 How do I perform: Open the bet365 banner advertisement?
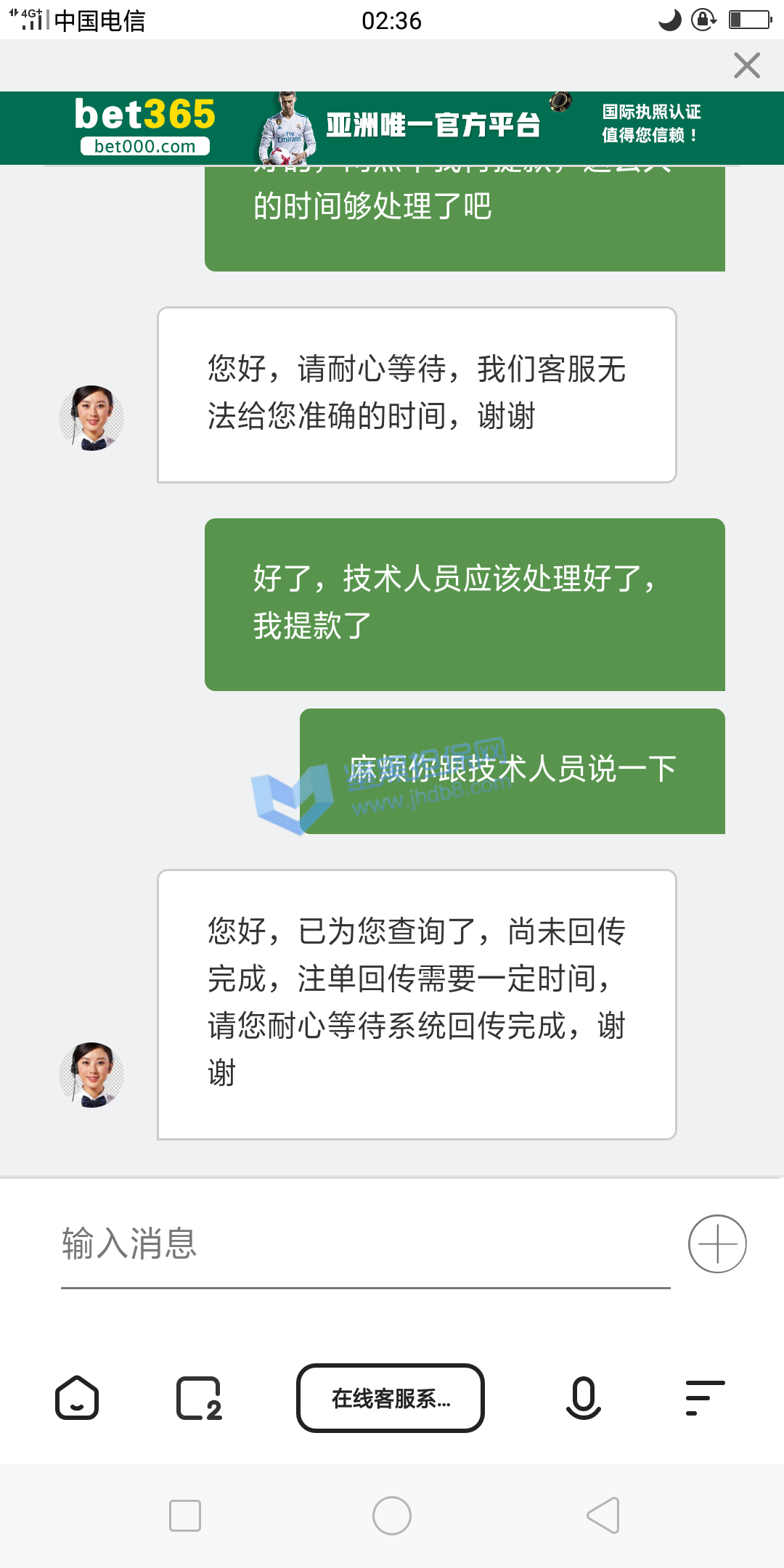pyautogui.click(x=392, y=128)
